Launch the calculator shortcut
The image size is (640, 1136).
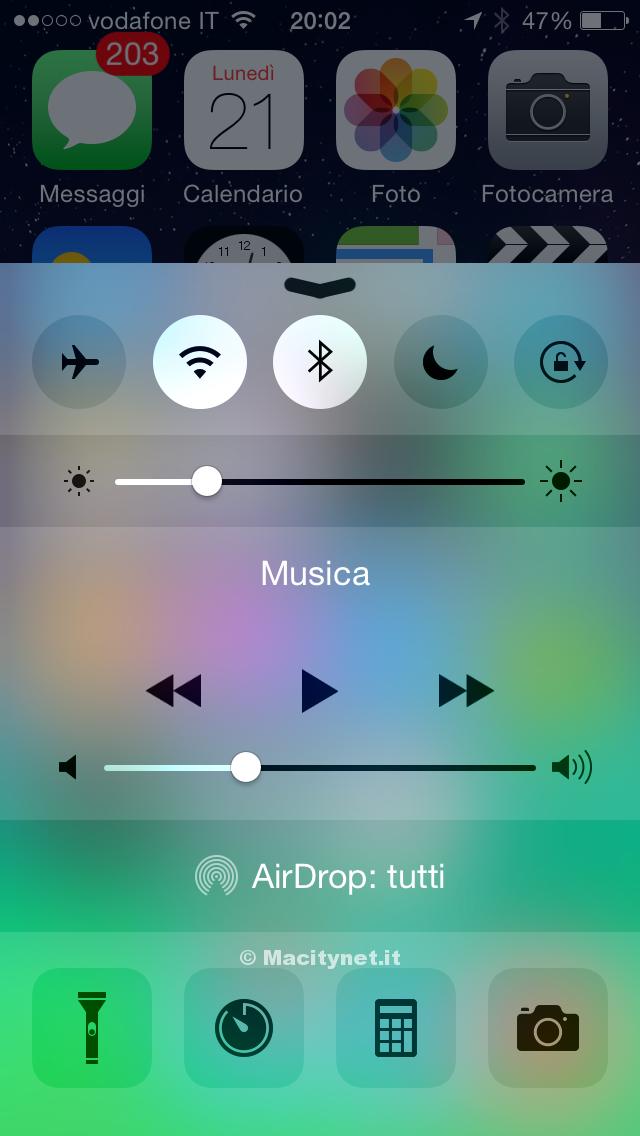point(396,1027)
